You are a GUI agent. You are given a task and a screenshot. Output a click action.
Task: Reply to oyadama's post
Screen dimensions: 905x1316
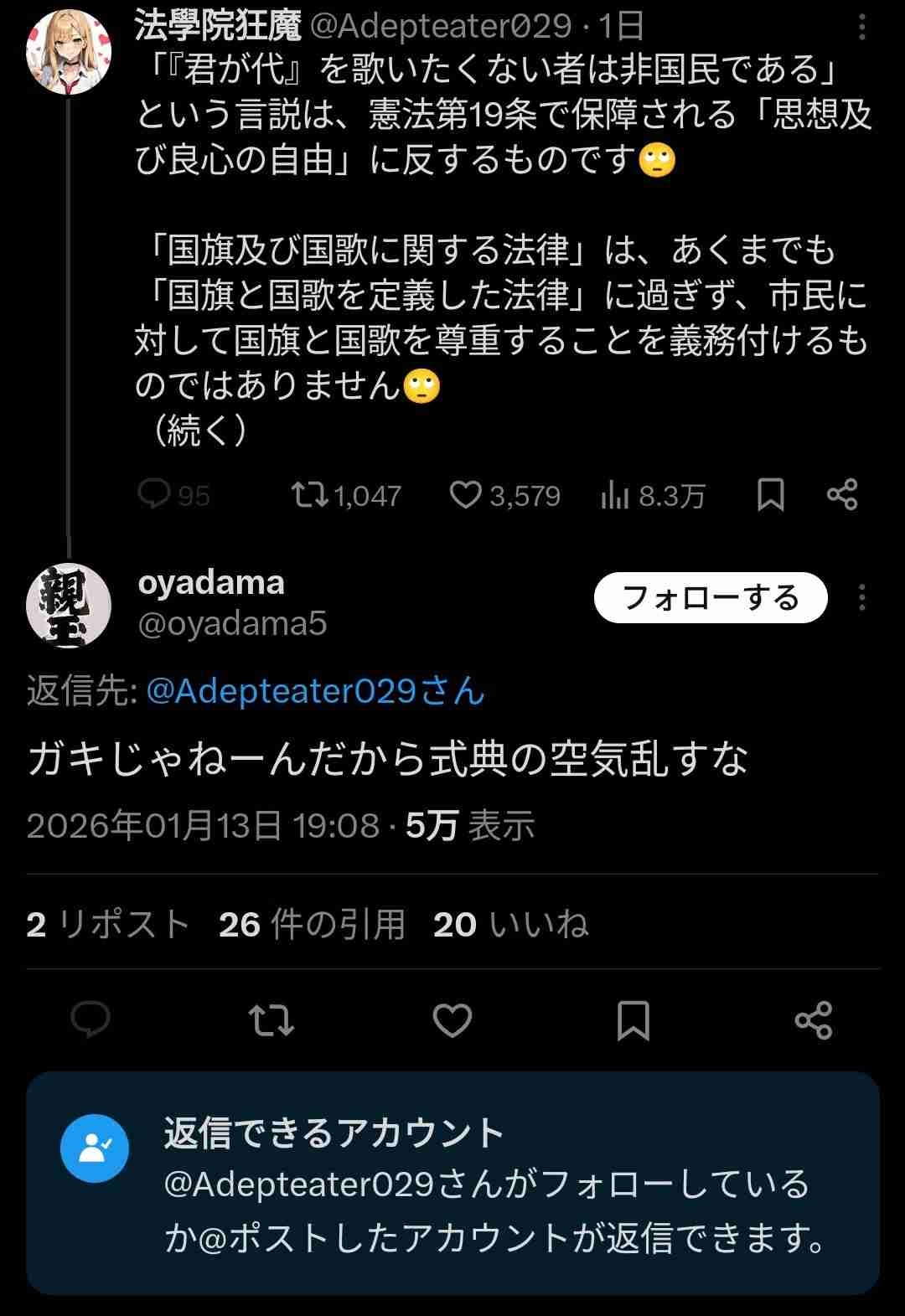coord(90,1020)
